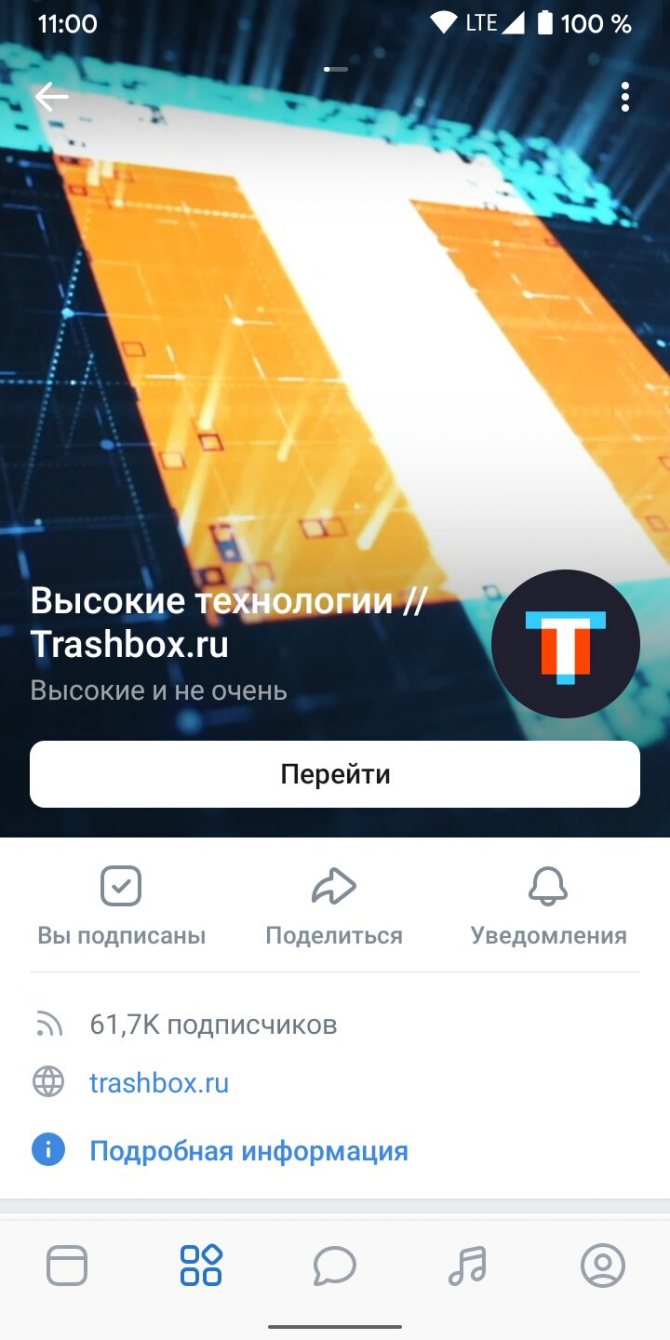Open the Trashbox community avatar
Image resolution: width=670 pixels, height=1340 pixels.
point(566,644)
